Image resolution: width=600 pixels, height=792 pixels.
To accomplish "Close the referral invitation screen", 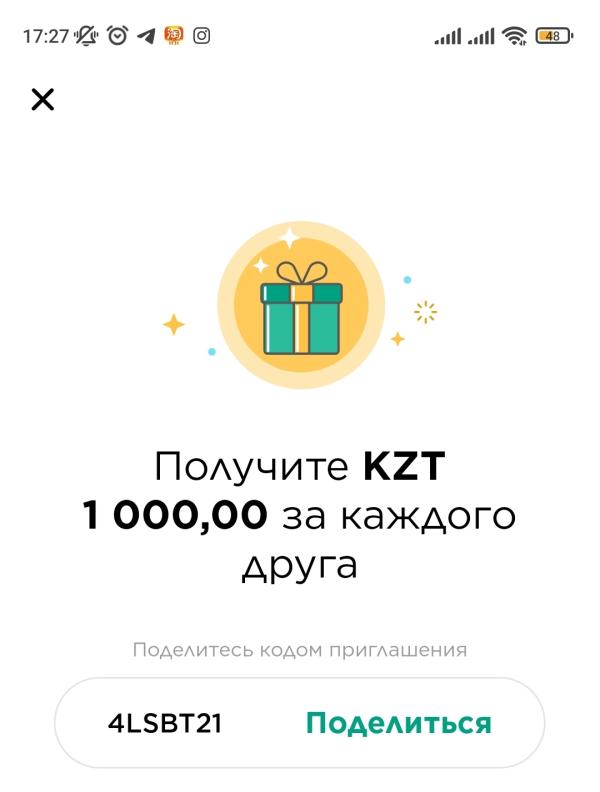I will pos(42,99).
